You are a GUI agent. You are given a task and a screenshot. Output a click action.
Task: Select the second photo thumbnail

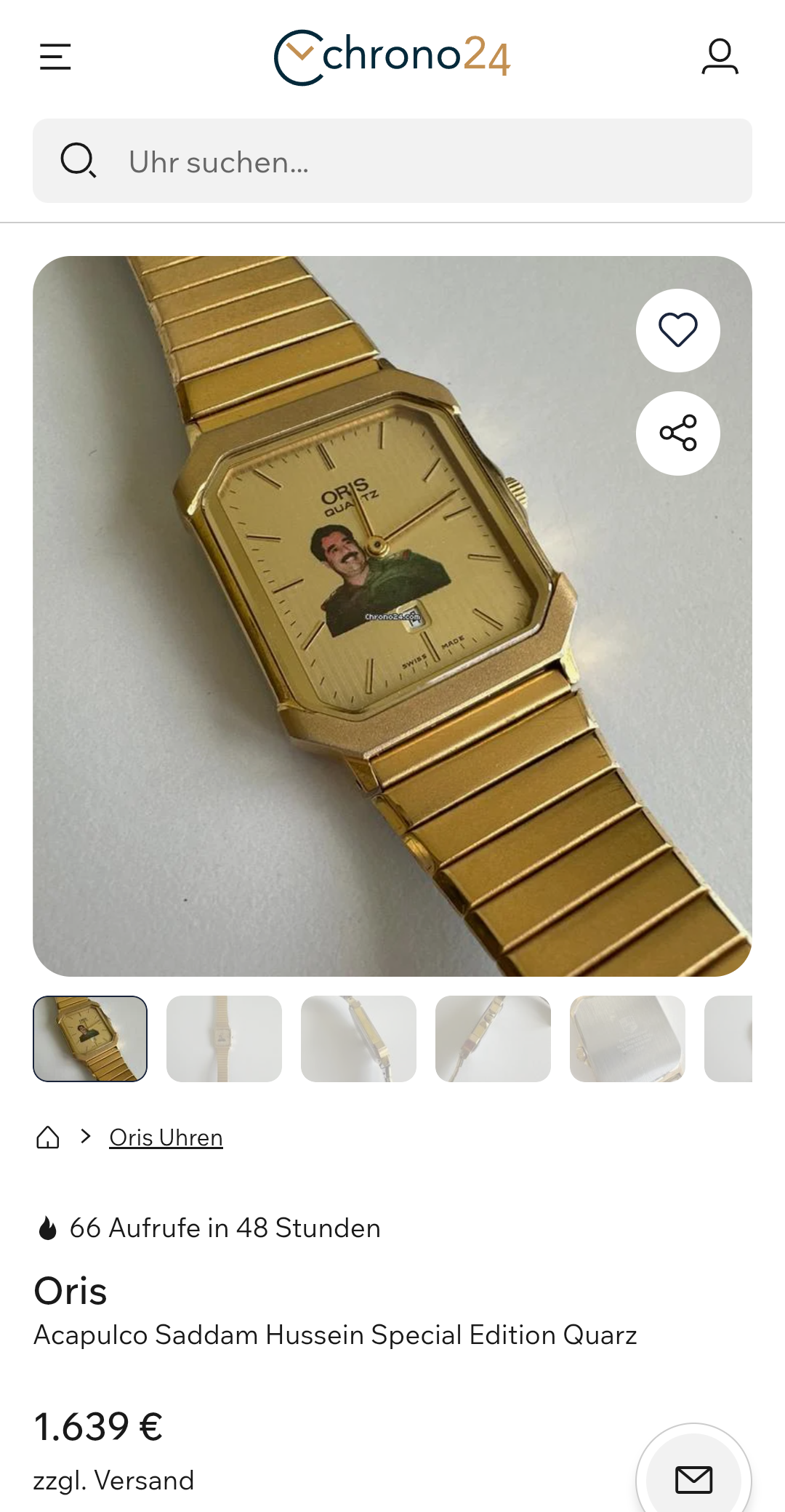click(x=224, y=1039)
